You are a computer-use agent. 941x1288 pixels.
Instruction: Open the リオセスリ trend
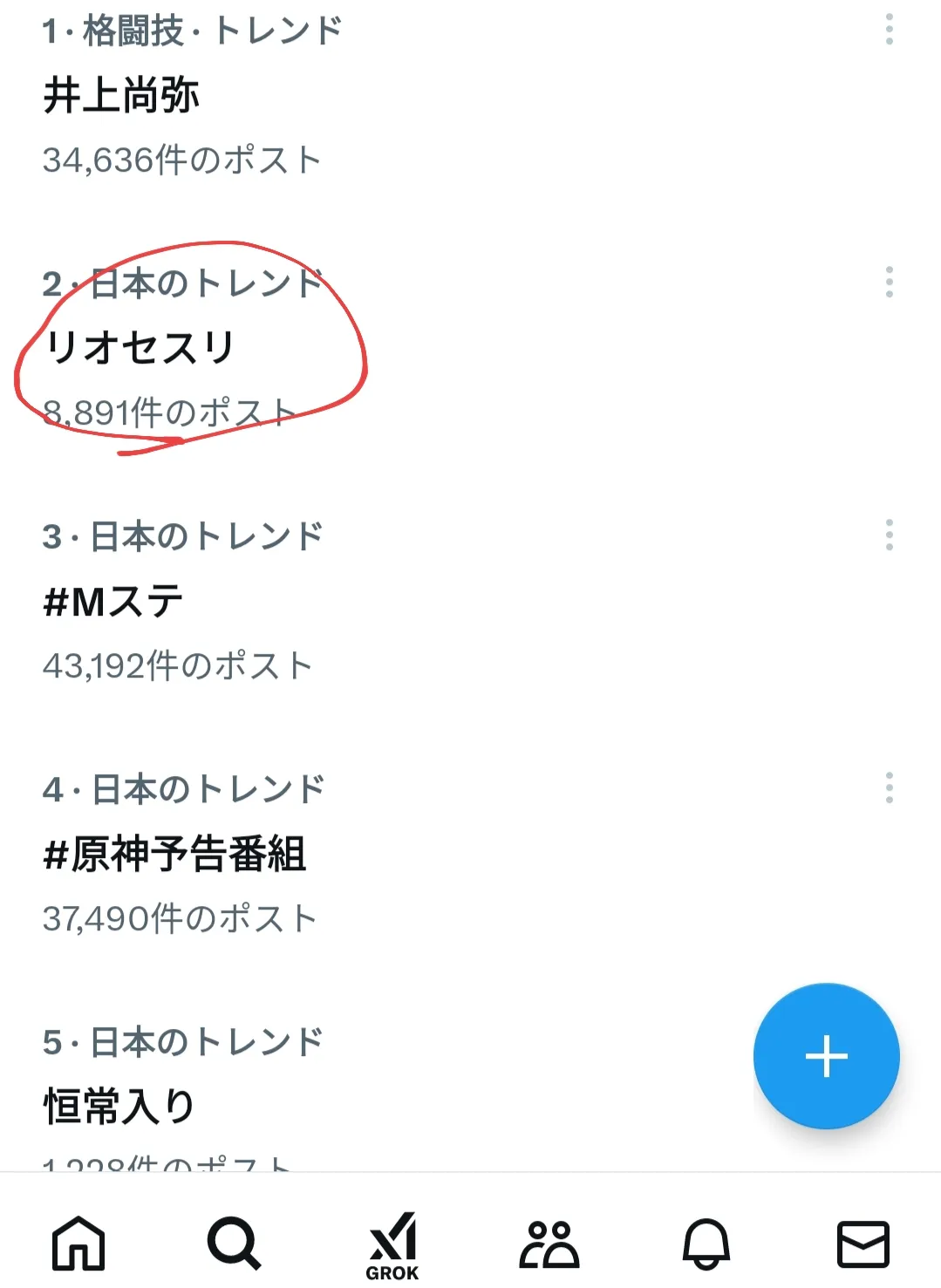(140, 348)
